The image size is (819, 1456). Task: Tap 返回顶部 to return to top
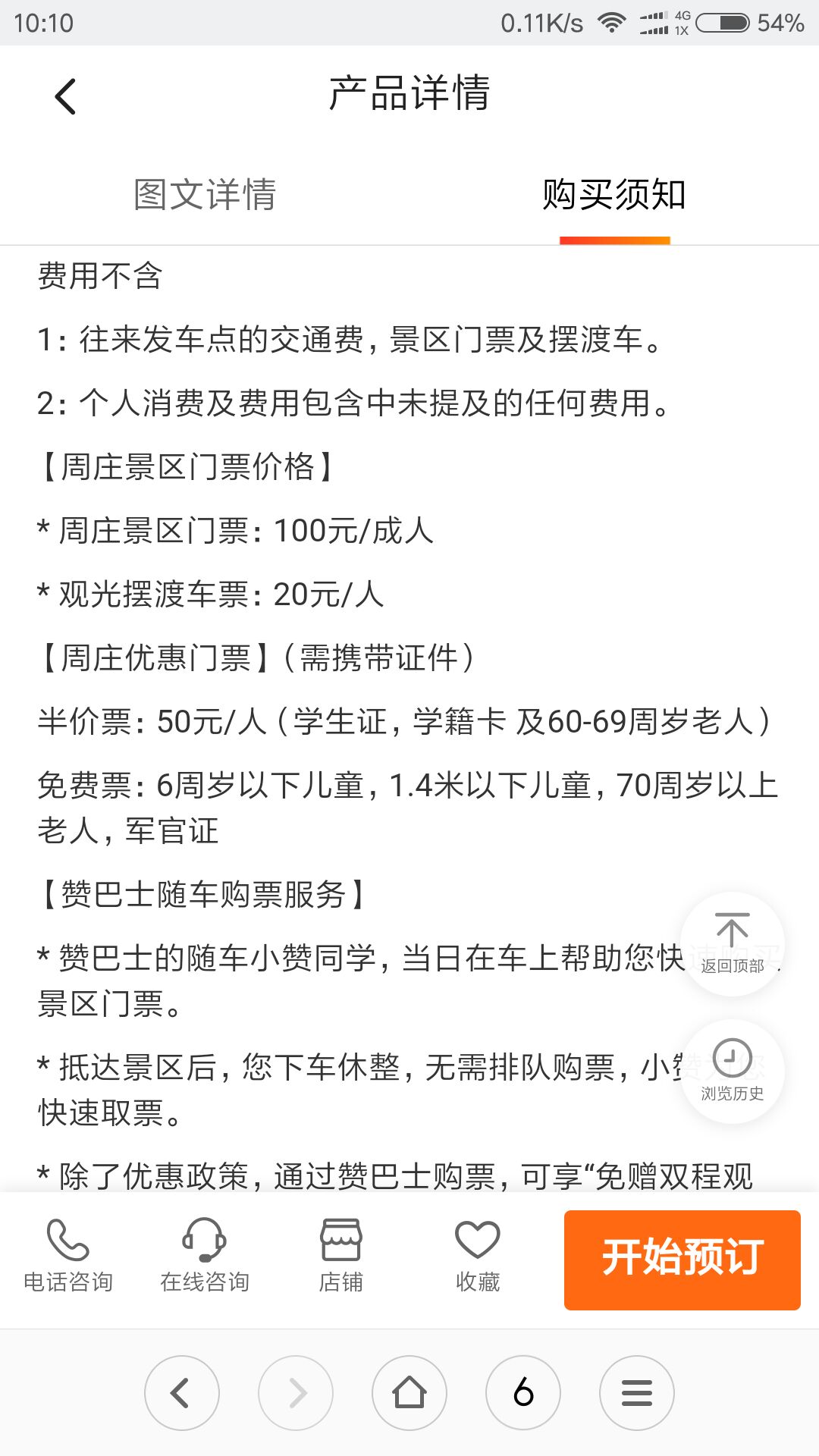point(732,944)
